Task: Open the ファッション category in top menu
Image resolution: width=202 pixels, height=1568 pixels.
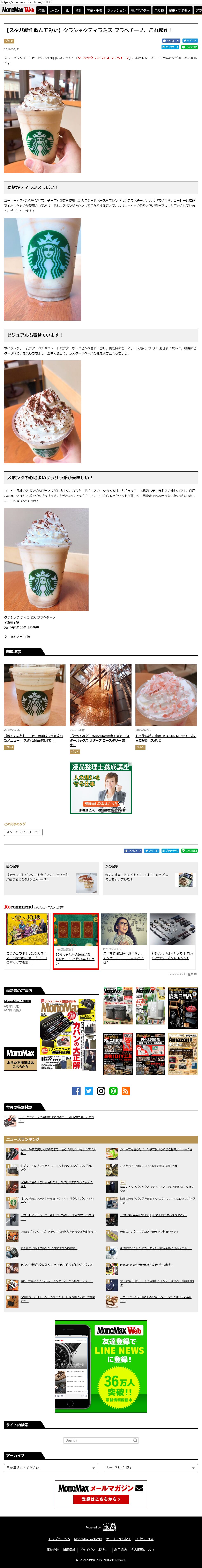Action: [x=117, y=10]
